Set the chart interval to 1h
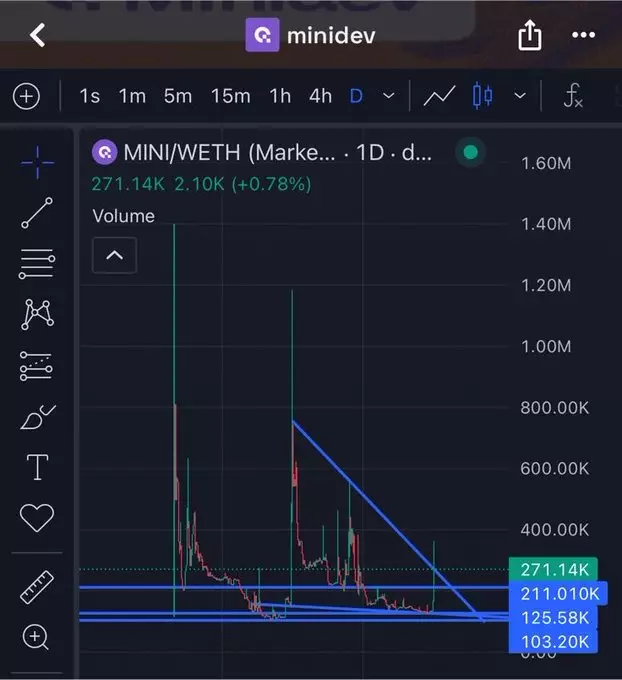The width and height of the screenshot is (622, 680). point(280,96)
